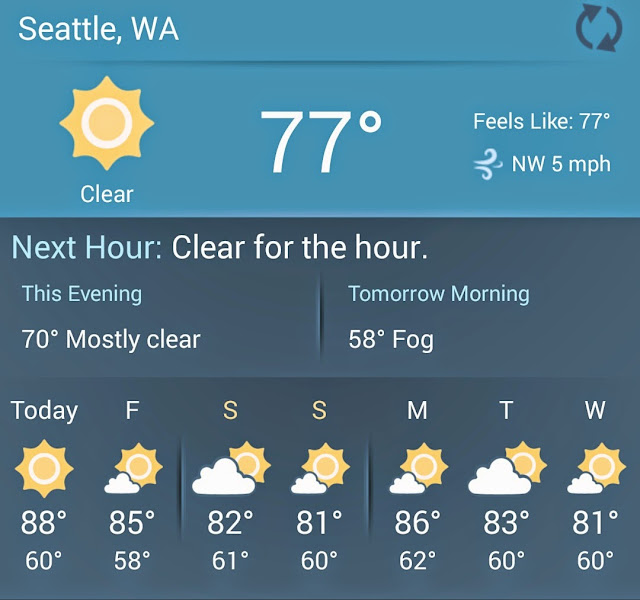Open Today's daily forecast
640x600 pixels.
click(x=45, y=485)
